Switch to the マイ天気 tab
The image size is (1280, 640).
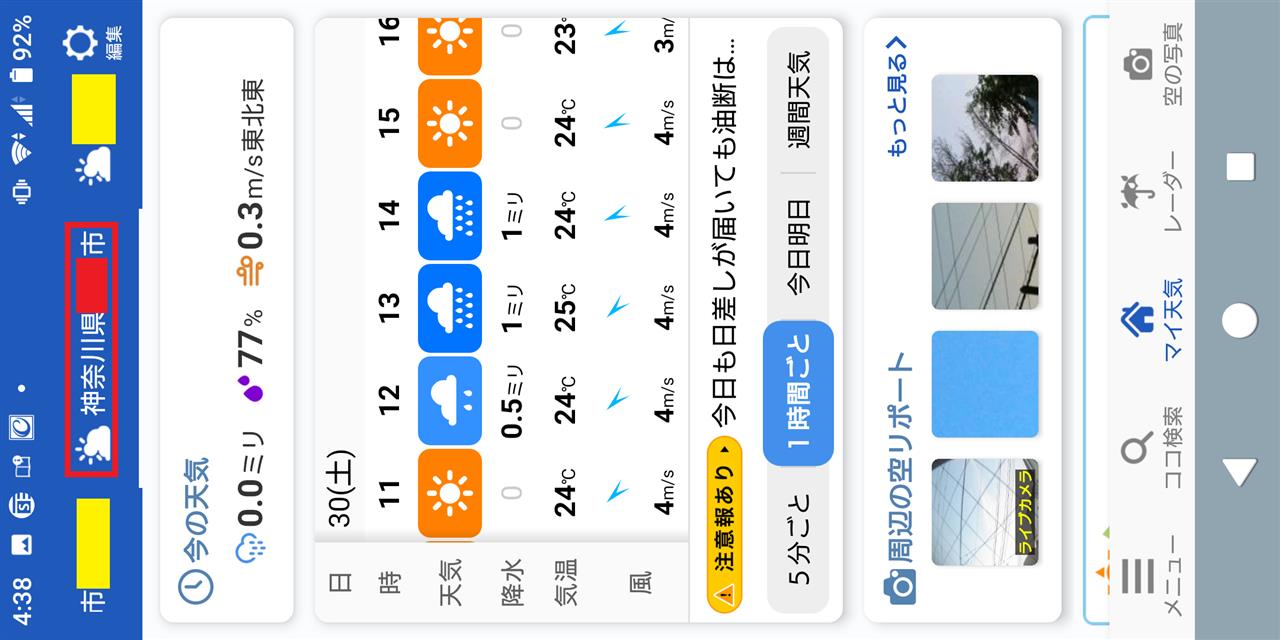[x=1150, y=320]
